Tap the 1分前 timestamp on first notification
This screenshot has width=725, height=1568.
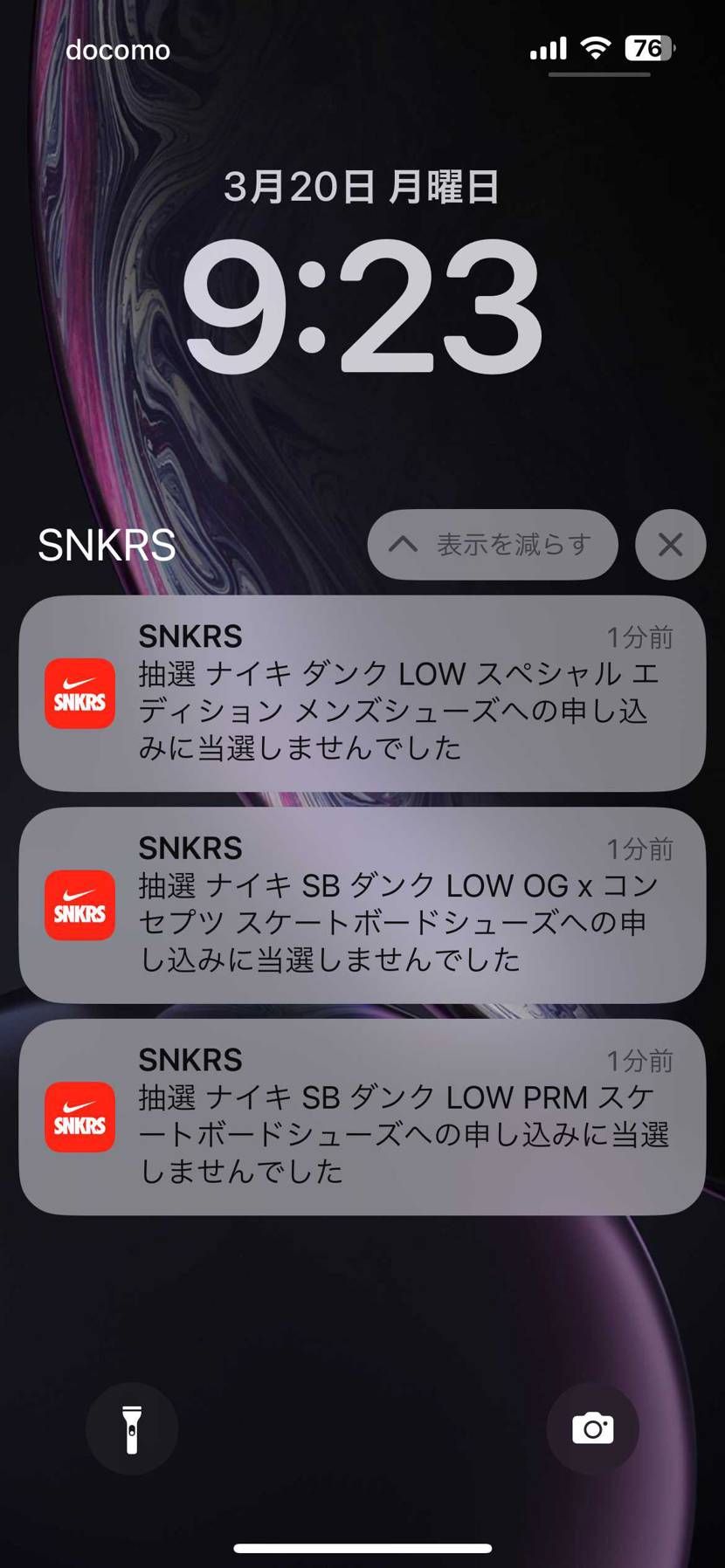pyautogui.click(x=640, y=638)
